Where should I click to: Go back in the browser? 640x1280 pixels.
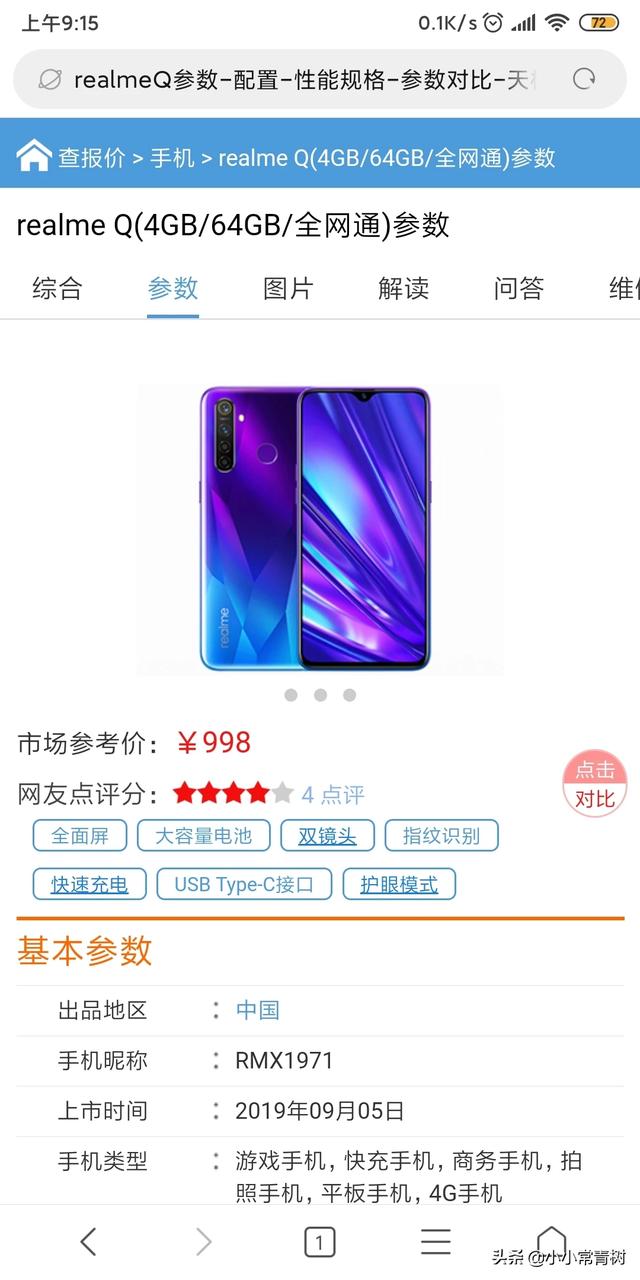(88, 1242)
